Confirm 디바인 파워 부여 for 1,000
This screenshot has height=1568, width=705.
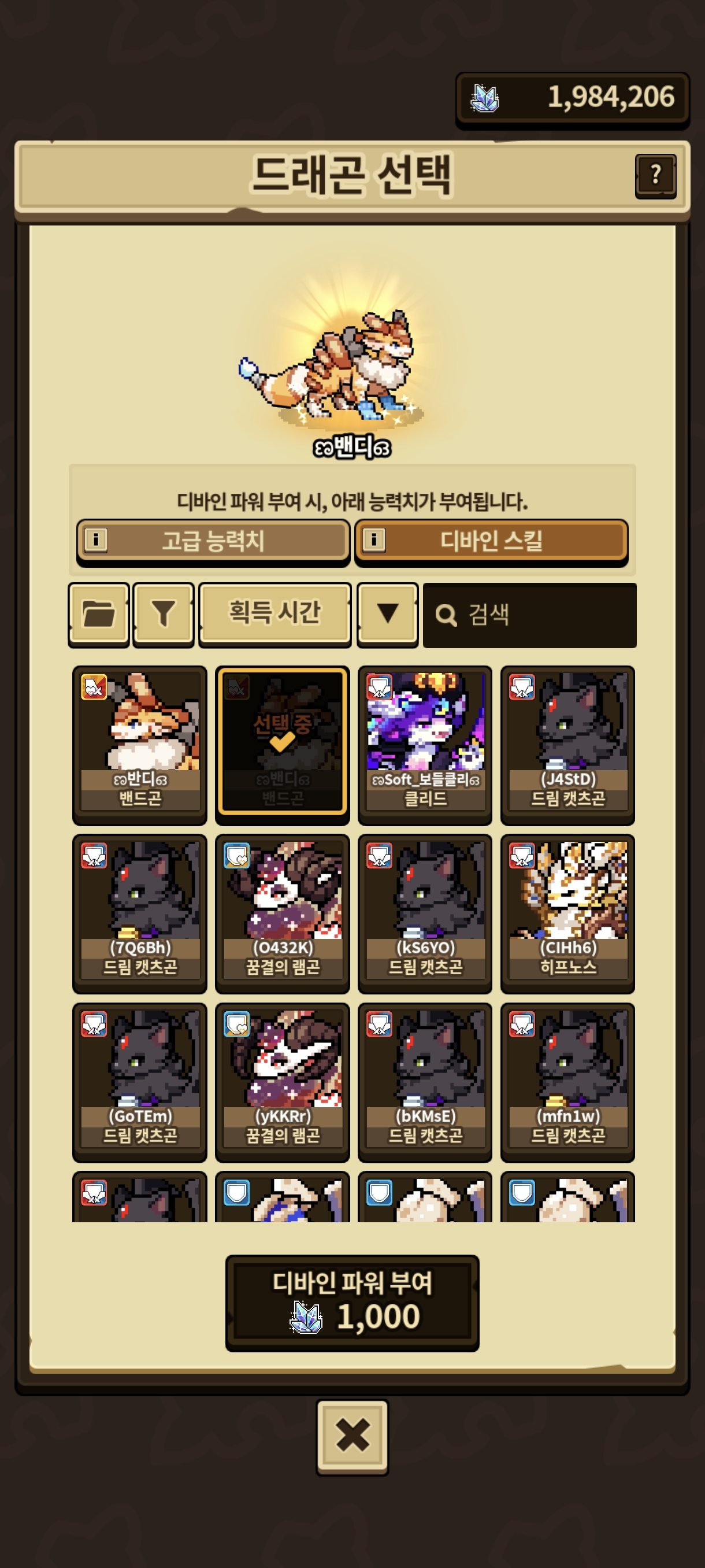tap(352, 1303)
